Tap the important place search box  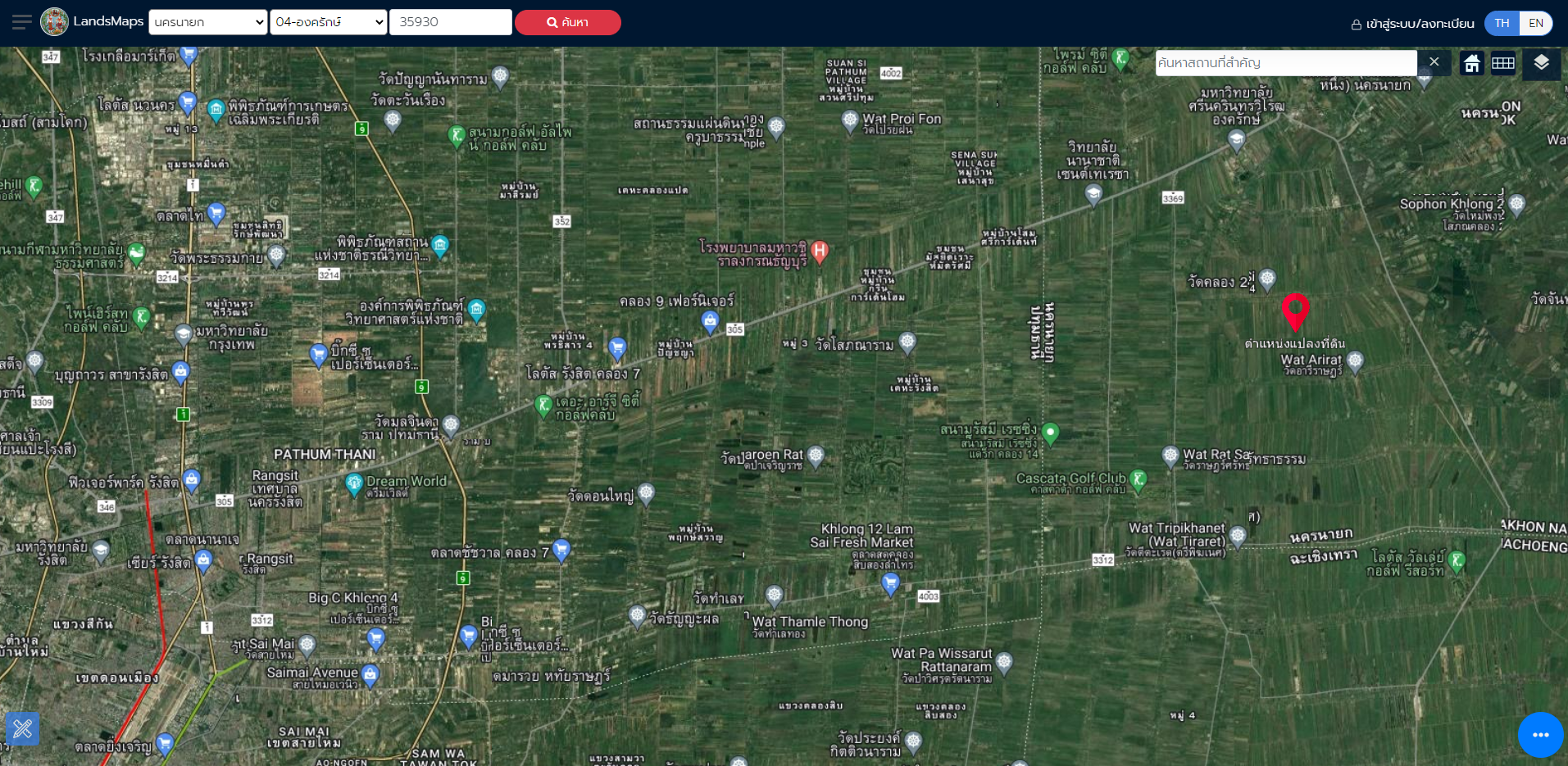[x=1284, y=62]
